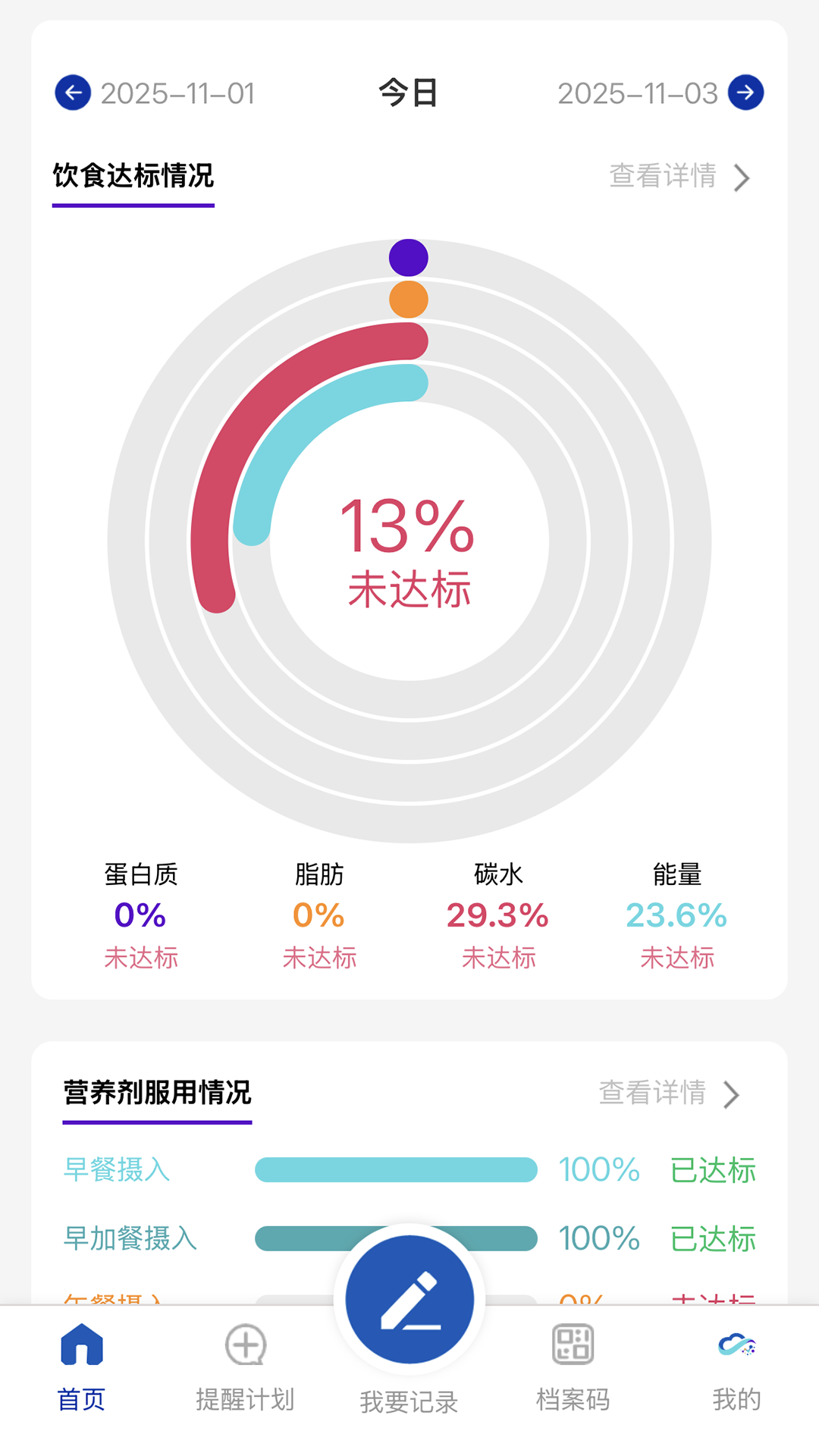Image resolution: width=819 pixels, height=1456 pixels.
Task: View details of 饮食达标情况
Action: [x=679, y=177]
